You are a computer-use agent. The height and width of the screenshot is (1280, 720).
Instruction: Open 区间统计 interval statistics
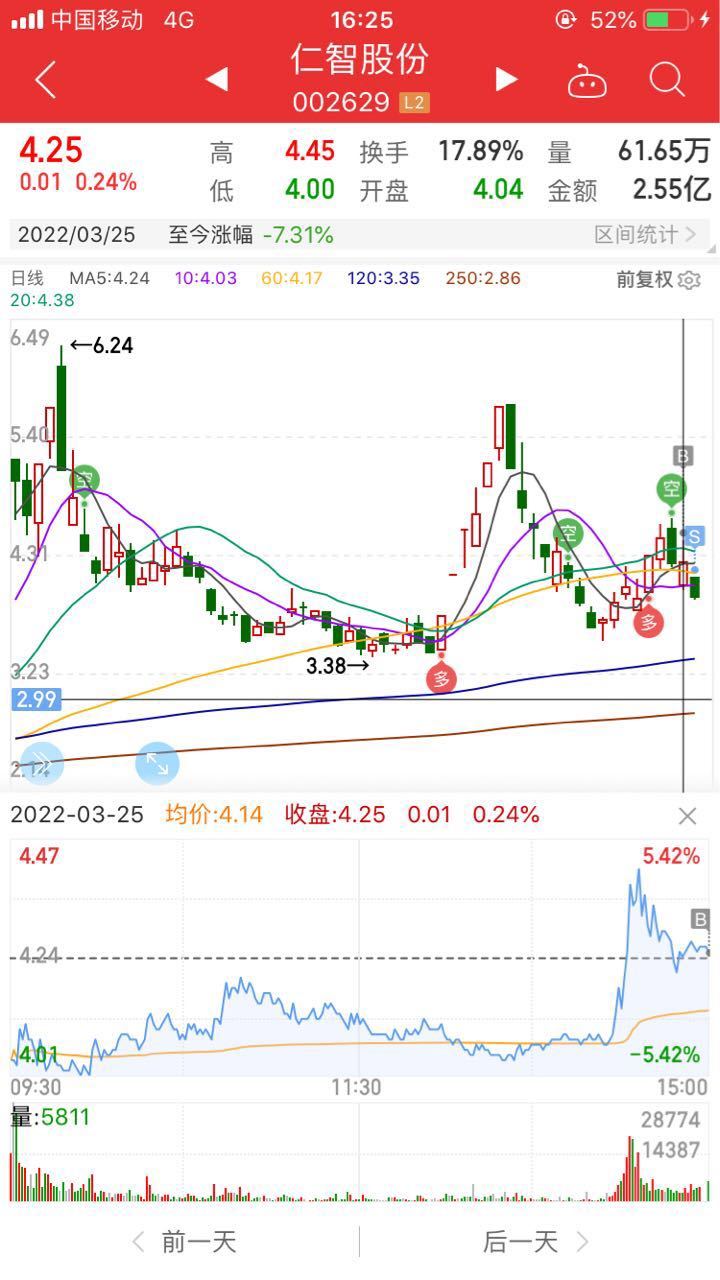(x=645, y=235)
